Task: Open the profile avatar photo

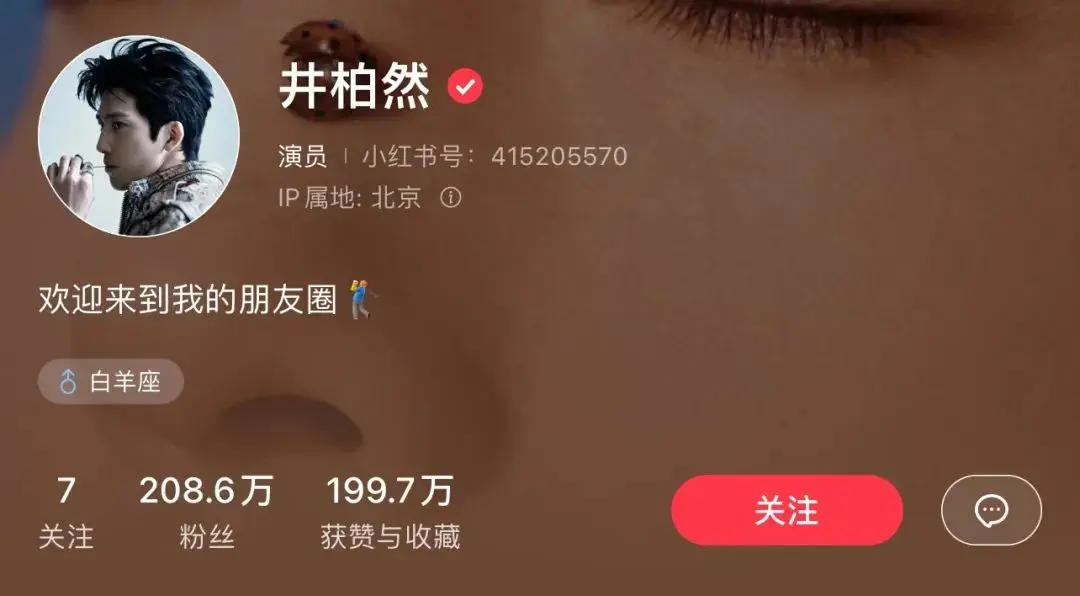Action: (x=138, y=136)
